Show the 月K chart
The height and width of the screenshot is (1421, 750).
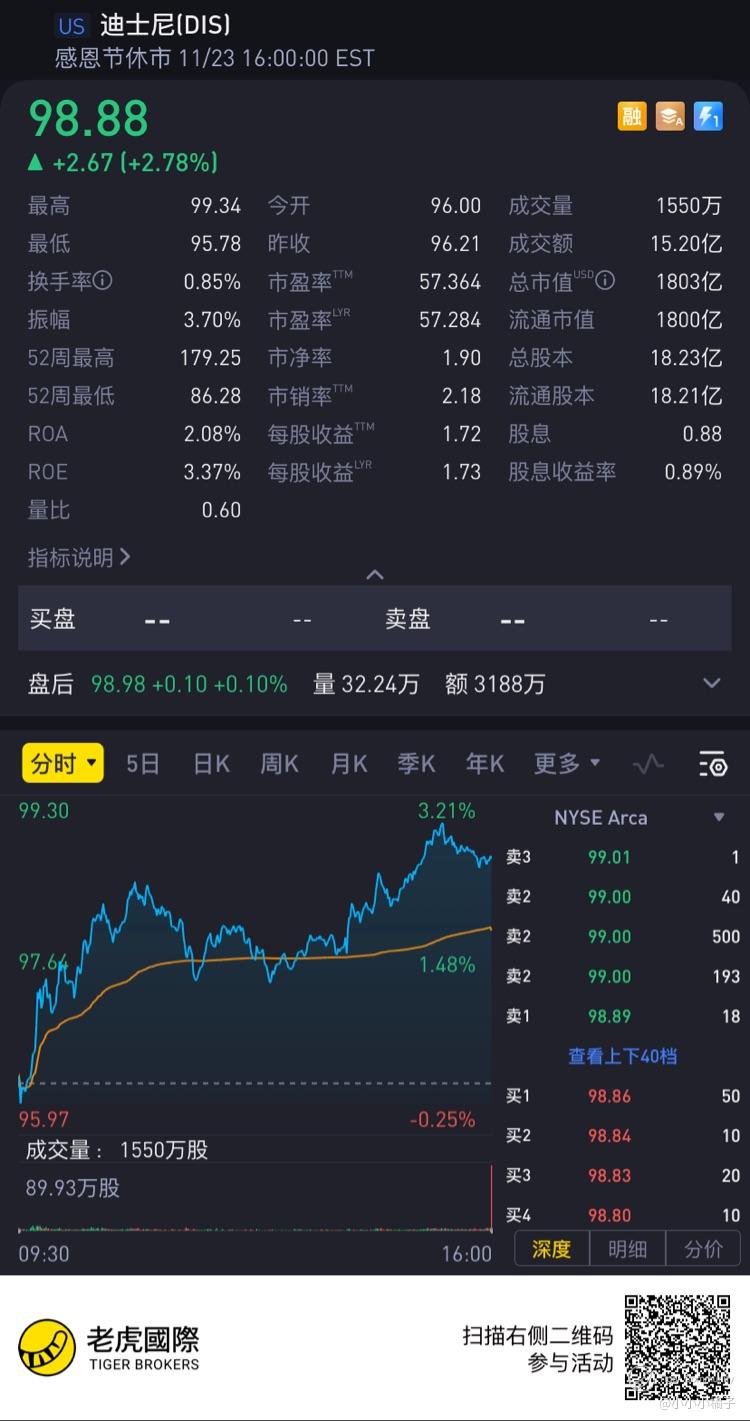349,764
